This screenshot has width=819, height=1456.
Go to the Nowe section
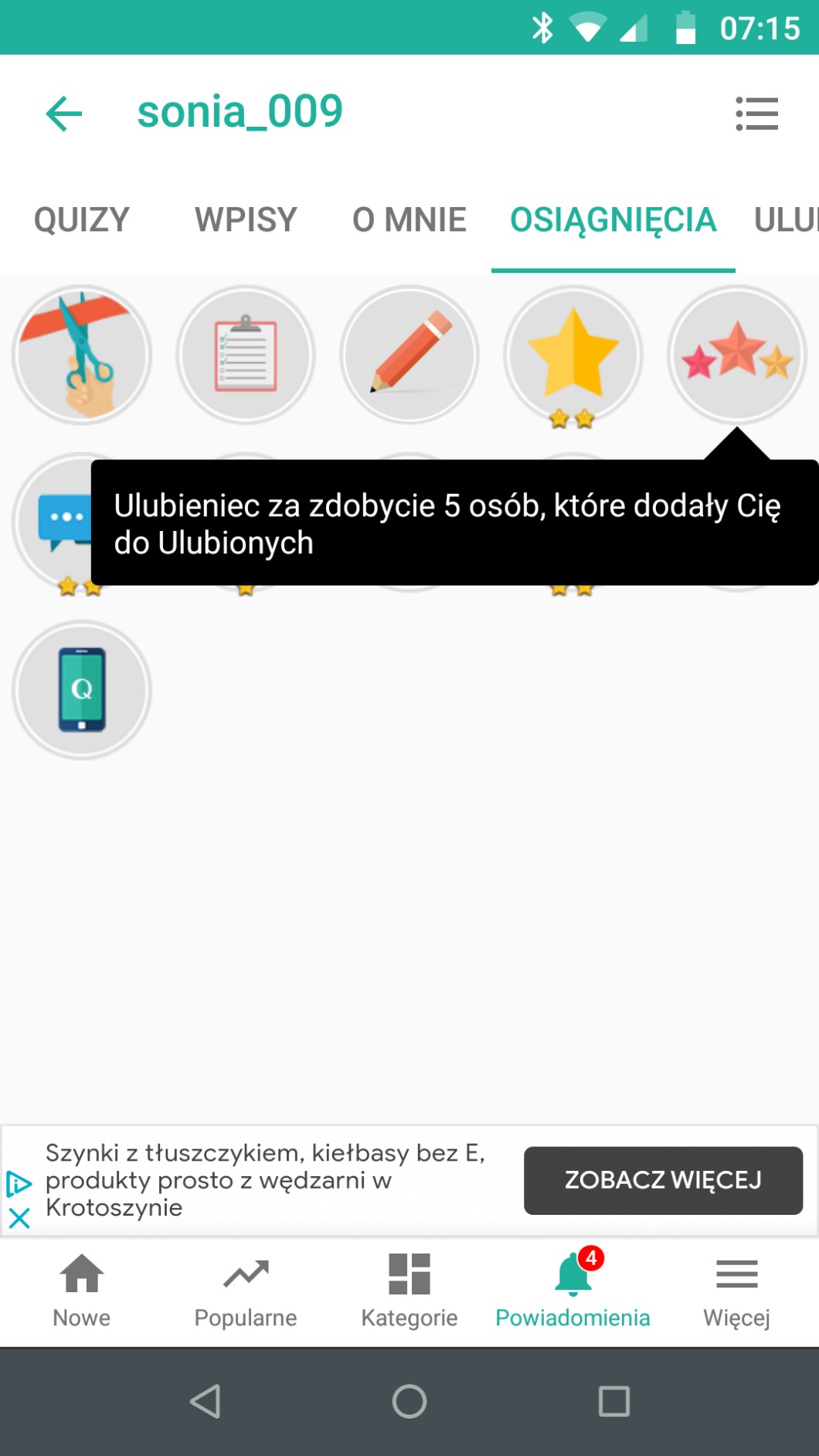click(x=82, y=1290)
